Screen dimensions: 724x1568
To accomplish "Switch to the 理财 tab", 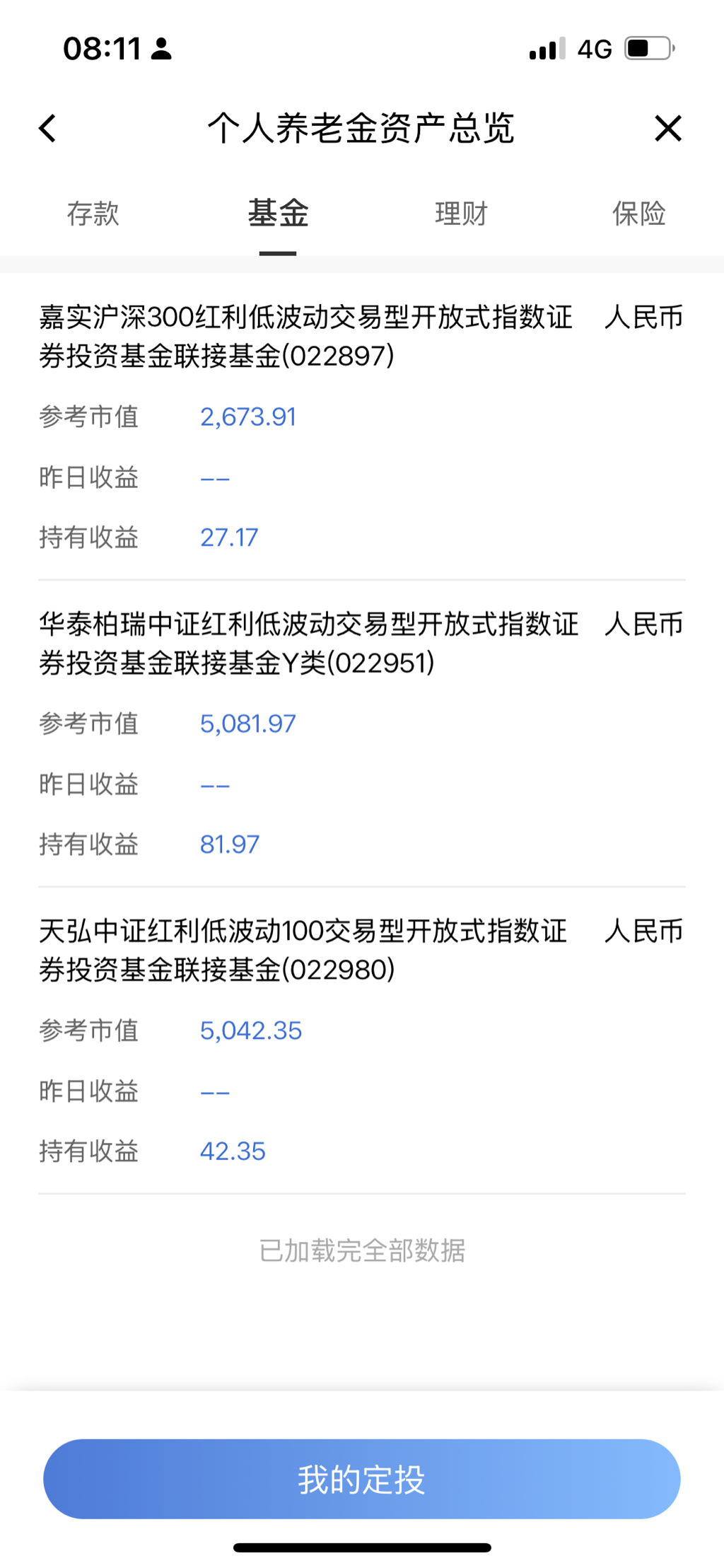I will click(x=461, y=214).
